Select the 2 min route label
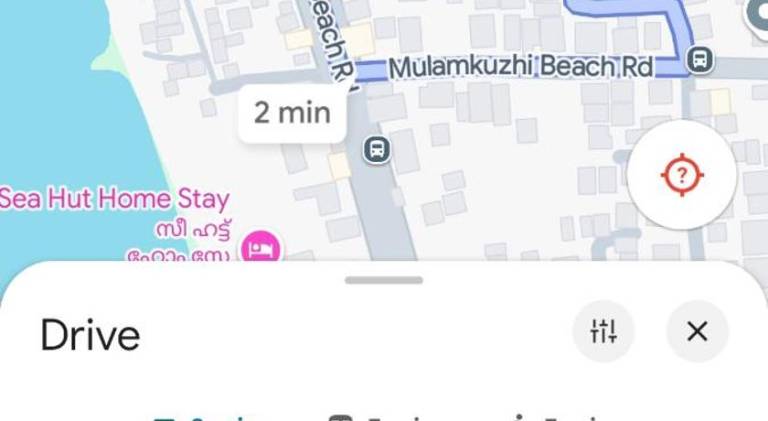 [292, 113]
